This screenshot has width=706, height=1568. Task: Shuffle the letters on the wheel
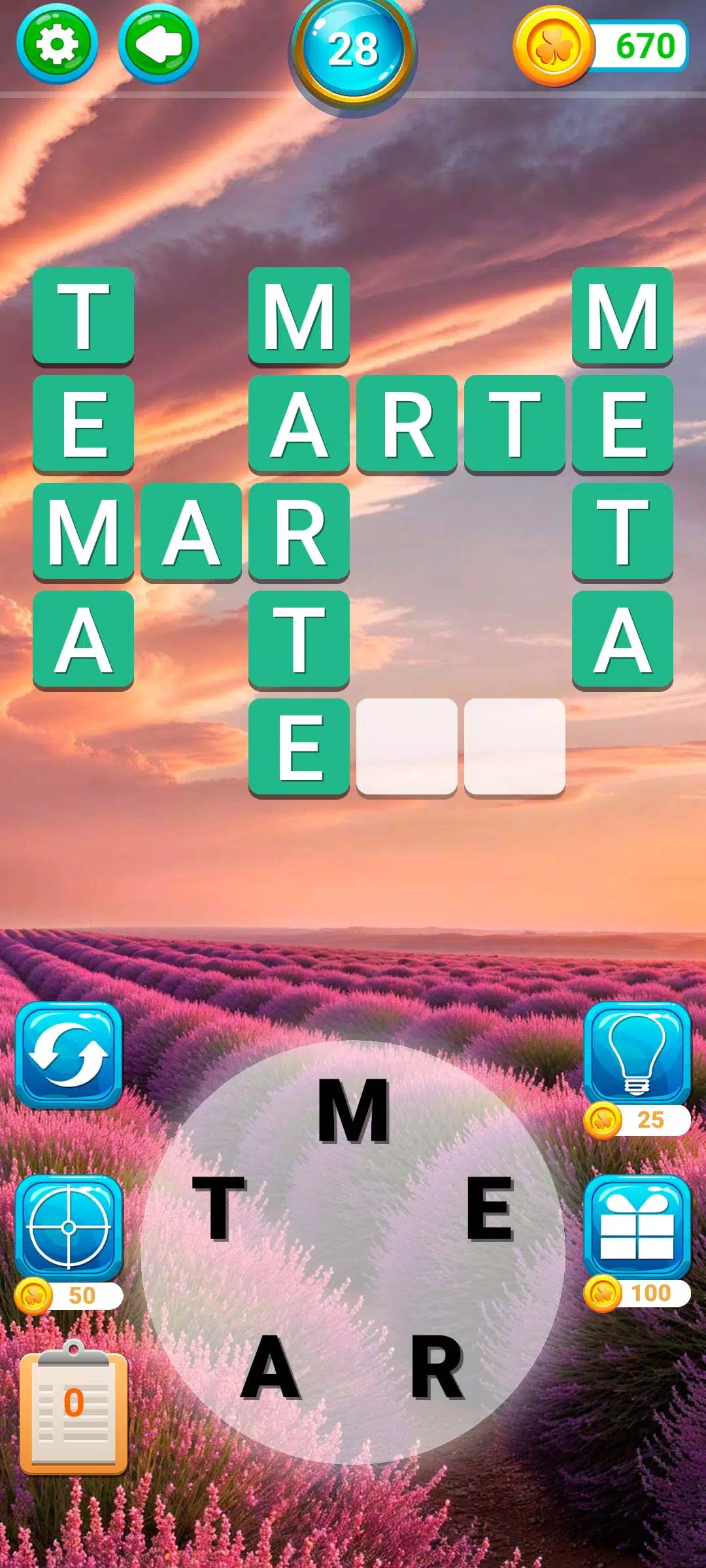(x=69, y=1054)
